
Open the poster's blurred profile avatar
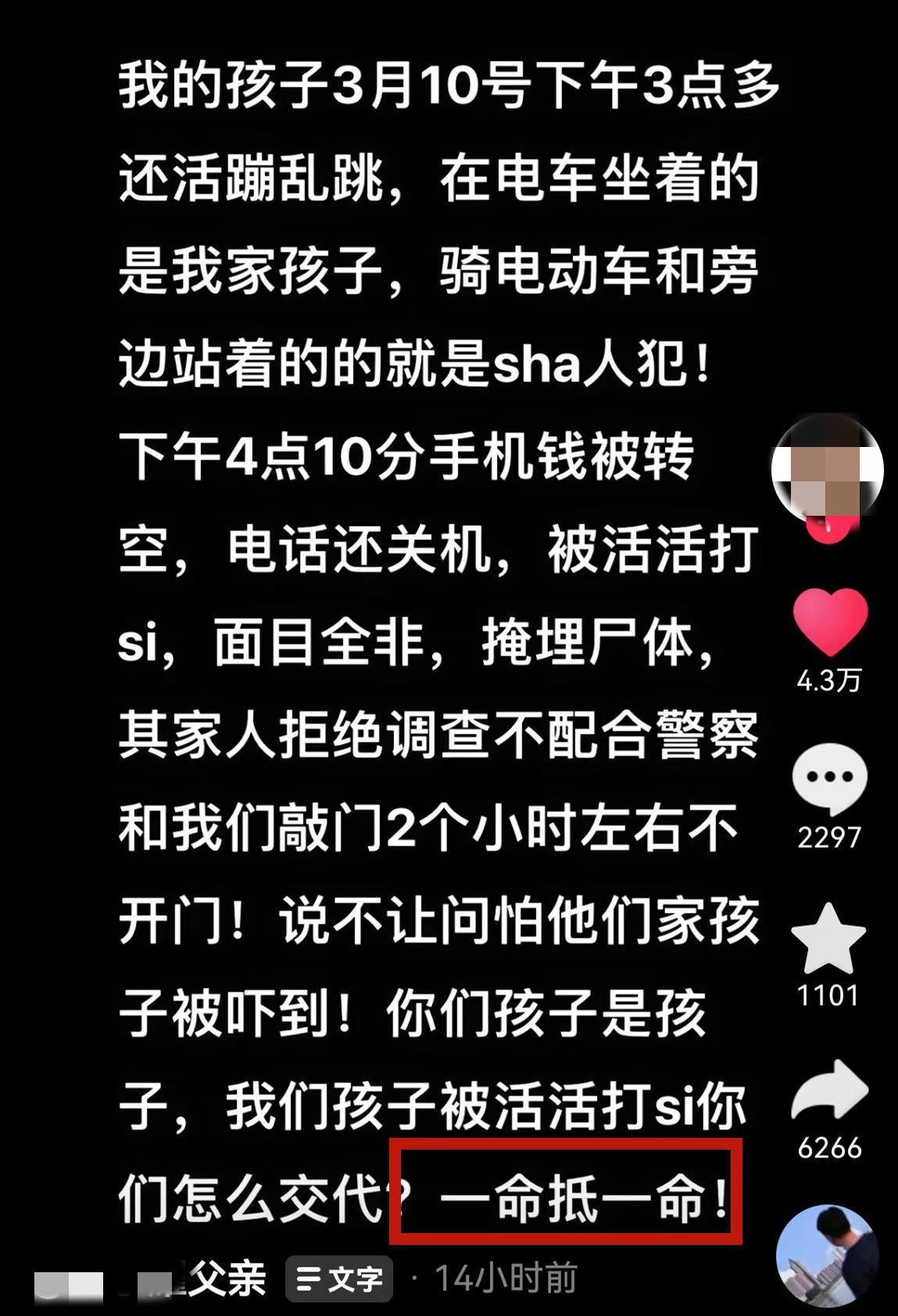(827, 469)
